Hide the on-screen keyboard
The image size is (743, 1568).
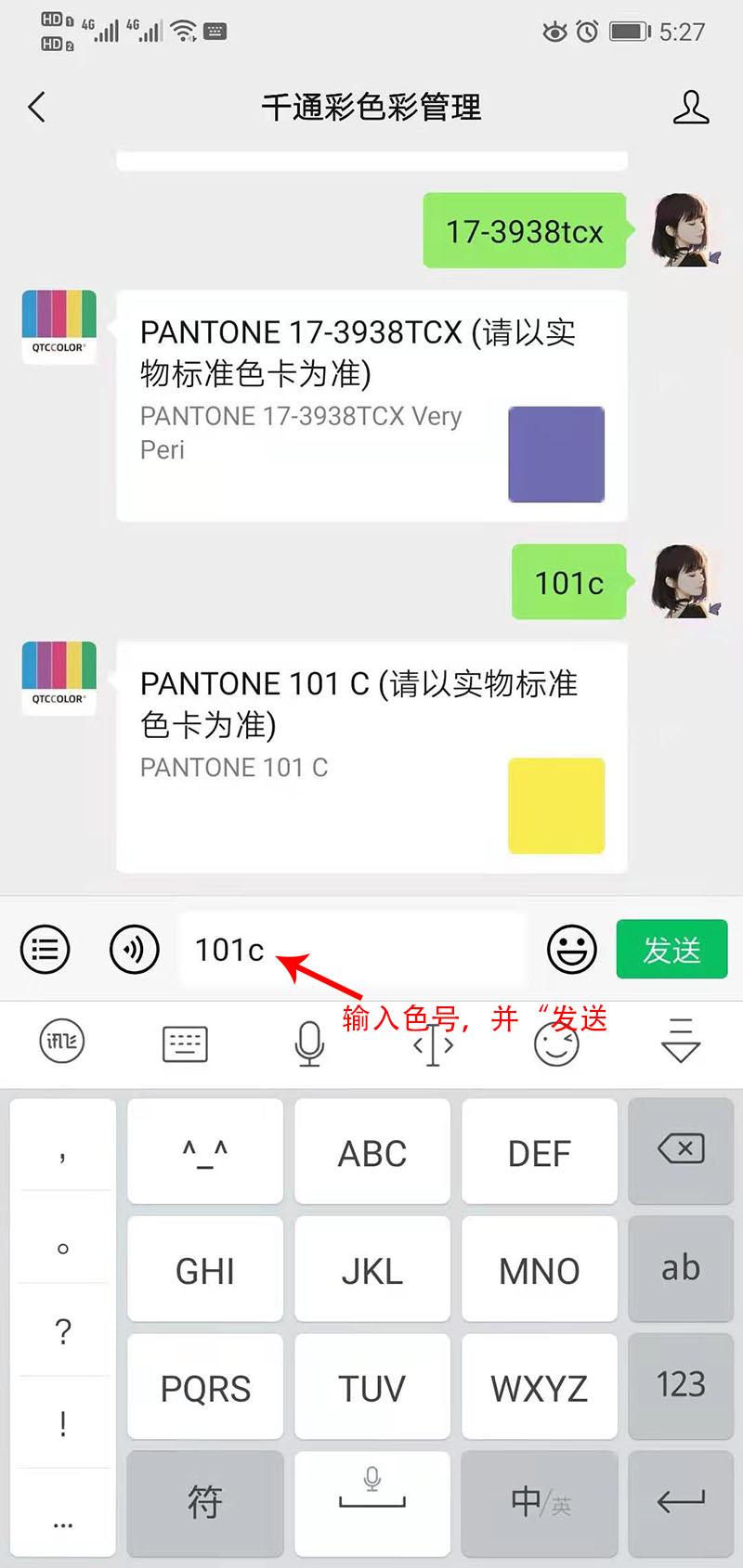(681, 1042)
